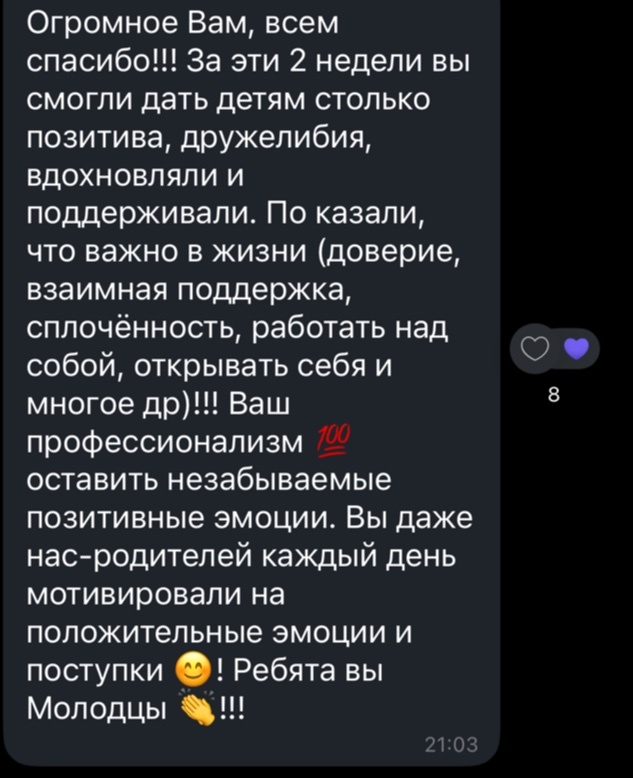This screenshot has height=778, width=633.
Task: Tap the heart reaction pill beside the message
Action: point(554,350)
